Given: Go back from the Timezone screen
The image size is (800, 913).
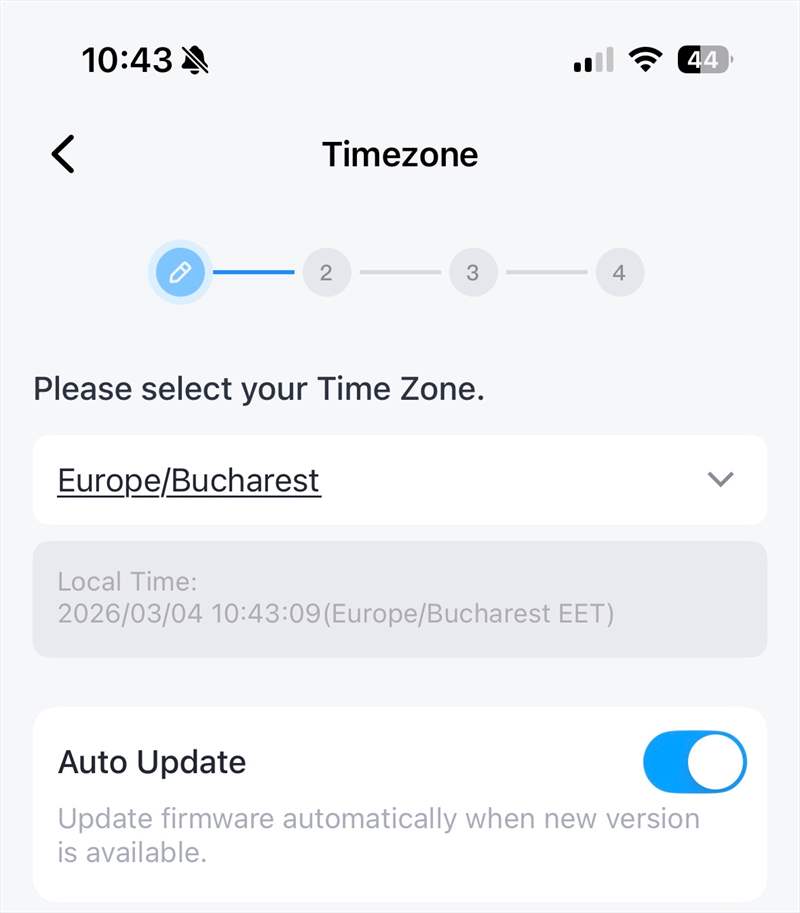Looking at the screenshot, I should [63, 155].
